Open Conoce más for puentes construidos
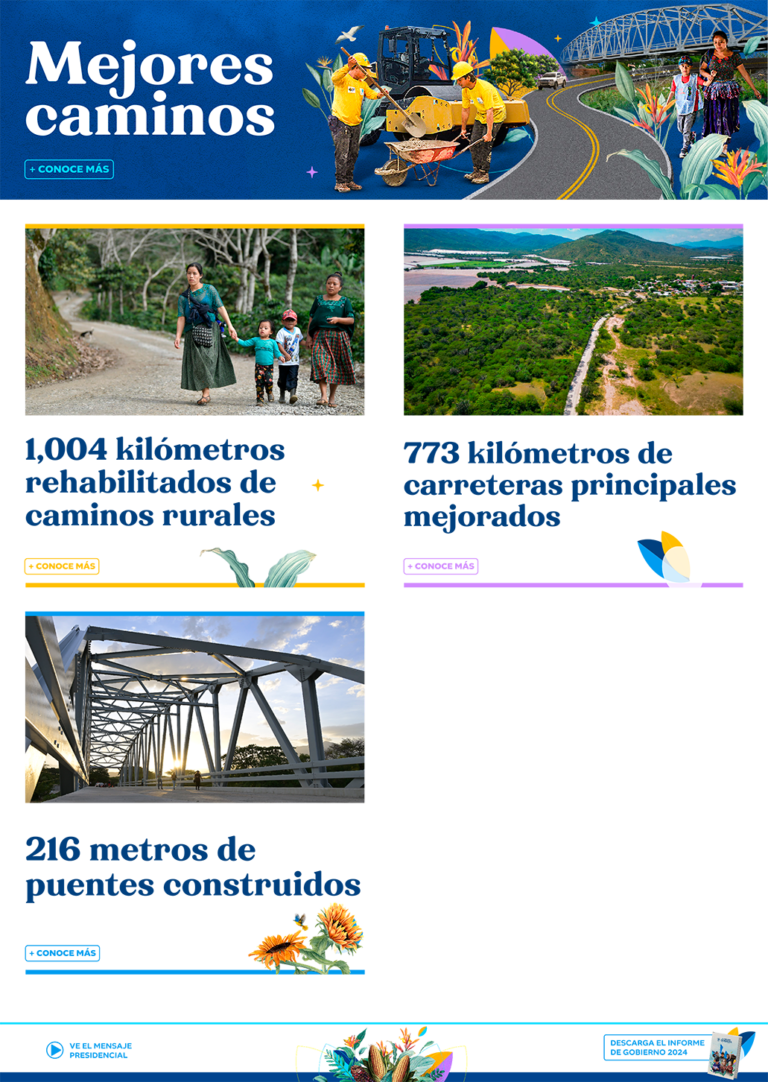This screenshot has width=768, height=1082. click(62, 953)
